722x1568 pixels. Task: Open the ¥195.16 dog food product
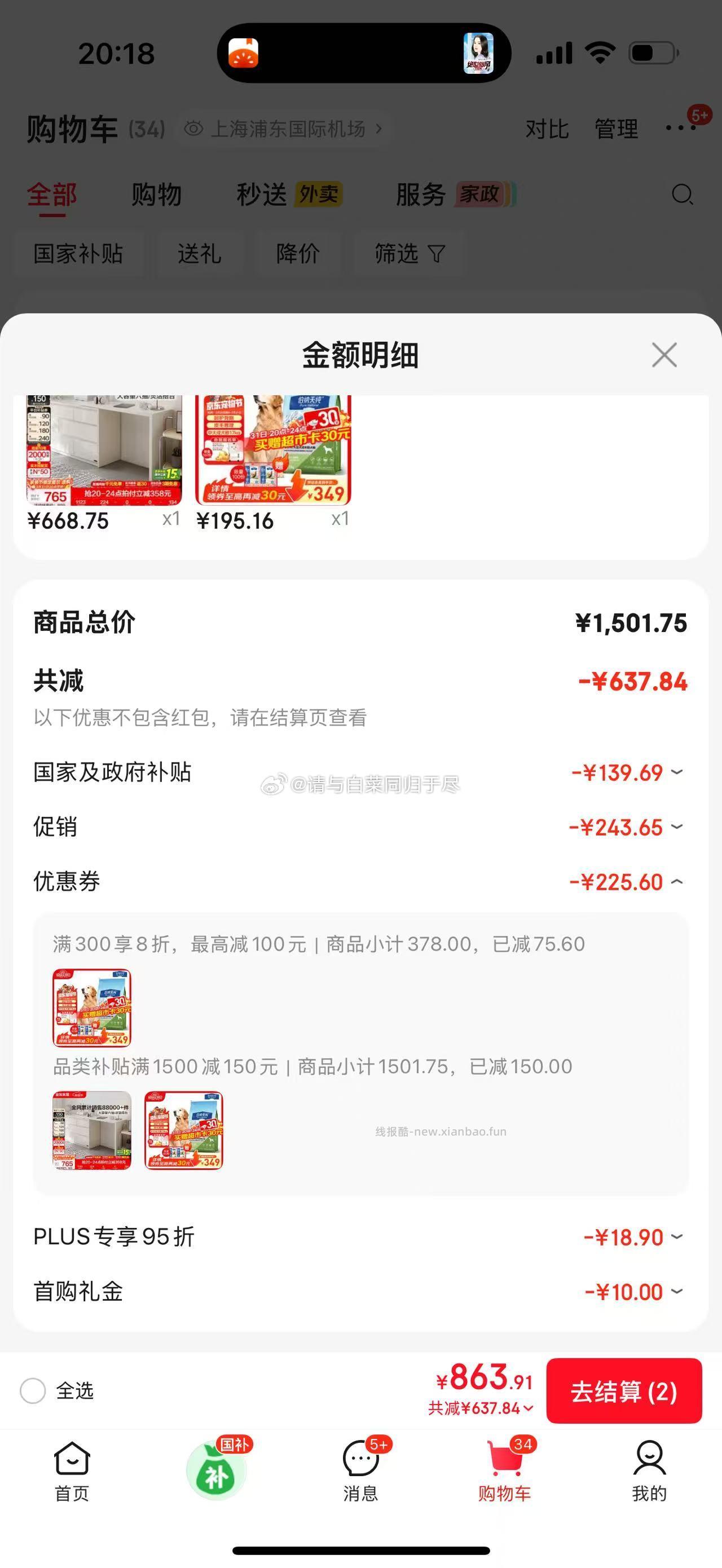coord(273,450)
